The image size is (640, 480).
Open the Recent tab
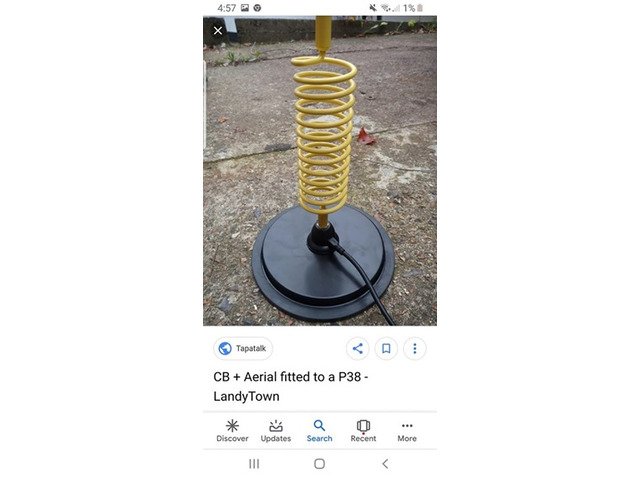click(363, 431)
